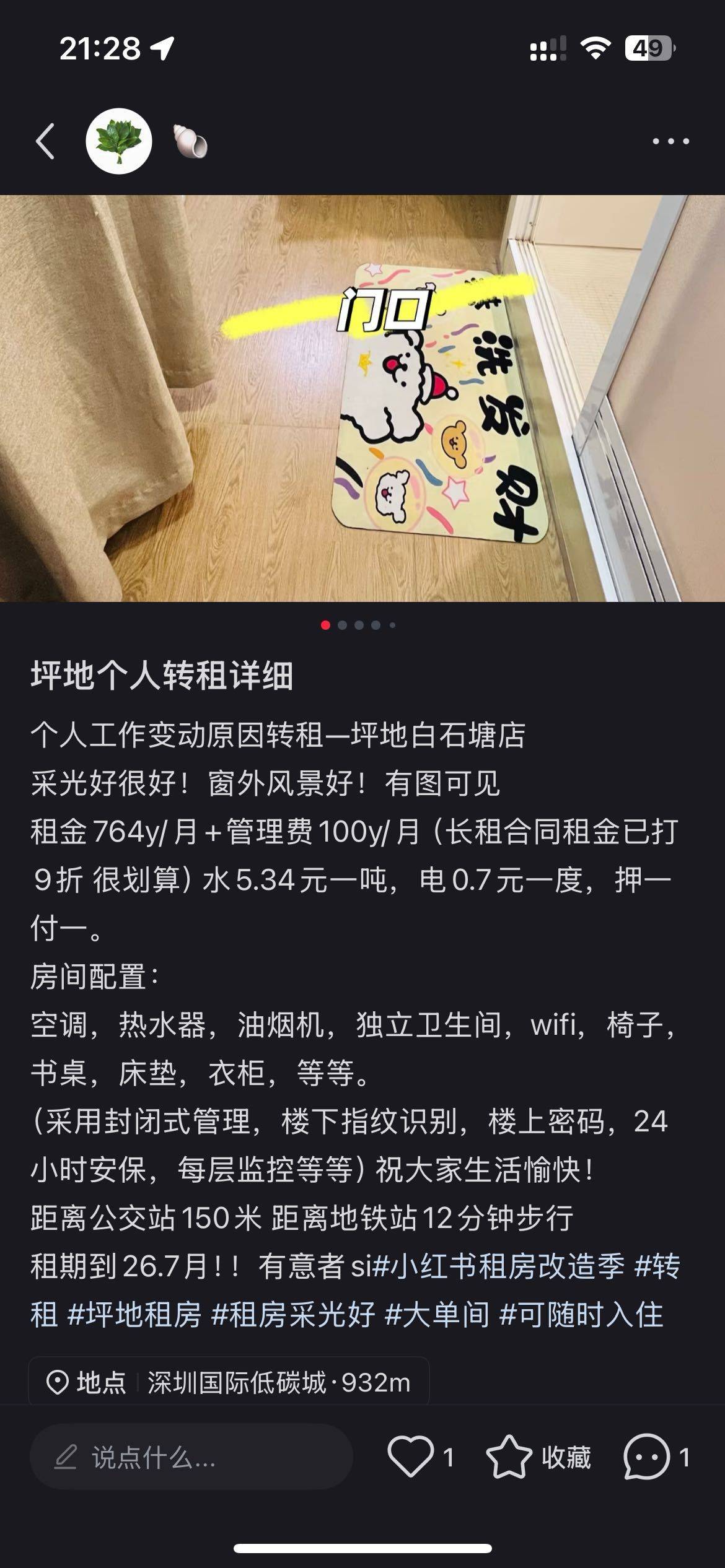
Task: Open hashtag #小红书租房改造季
Action: (x=499, y=1266)
